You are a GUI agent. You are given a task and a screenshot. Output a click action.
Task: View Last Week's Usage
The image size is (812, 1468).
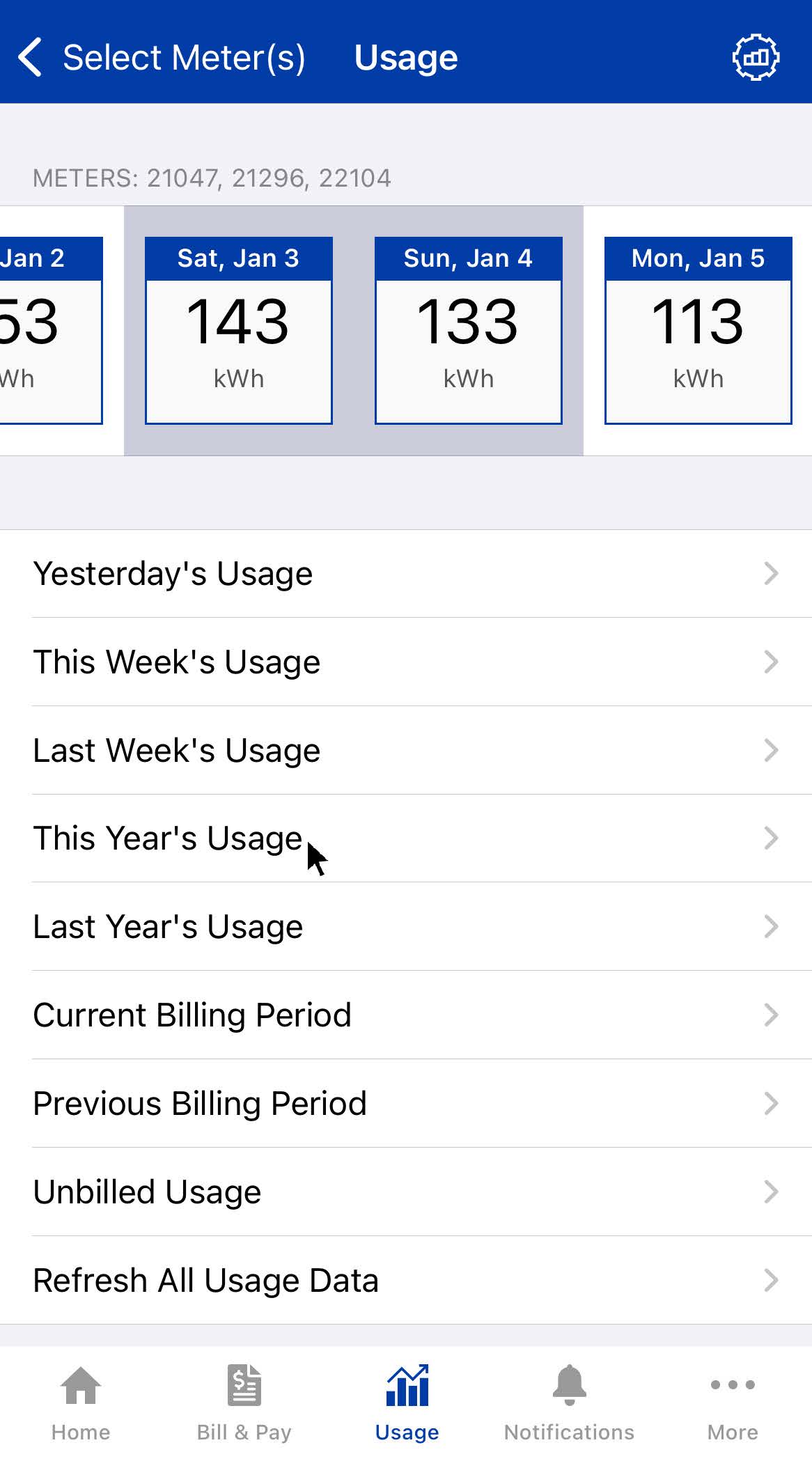(406, 750)
